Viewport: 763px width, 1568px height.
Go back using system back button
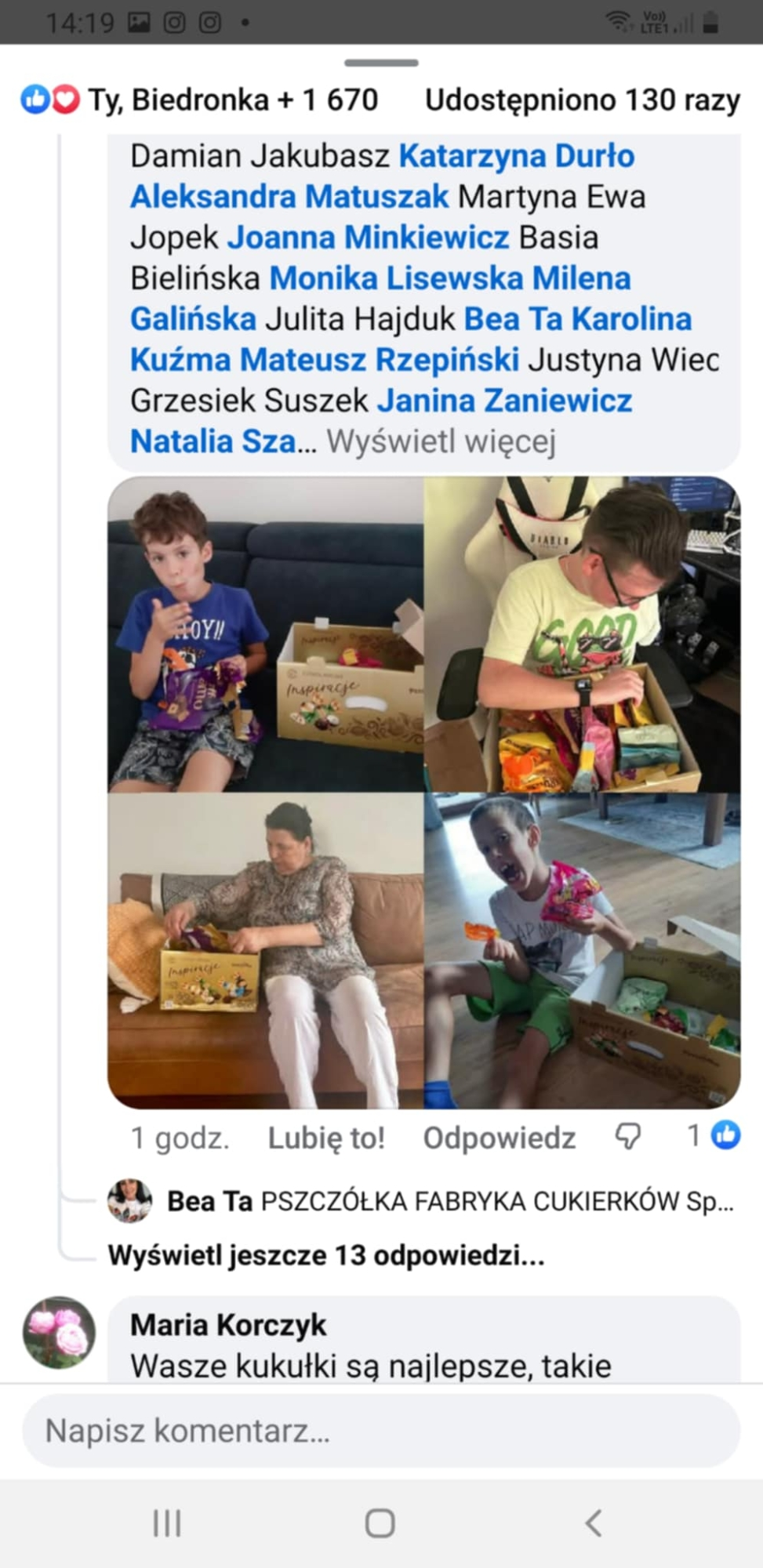pos(594,1523)
